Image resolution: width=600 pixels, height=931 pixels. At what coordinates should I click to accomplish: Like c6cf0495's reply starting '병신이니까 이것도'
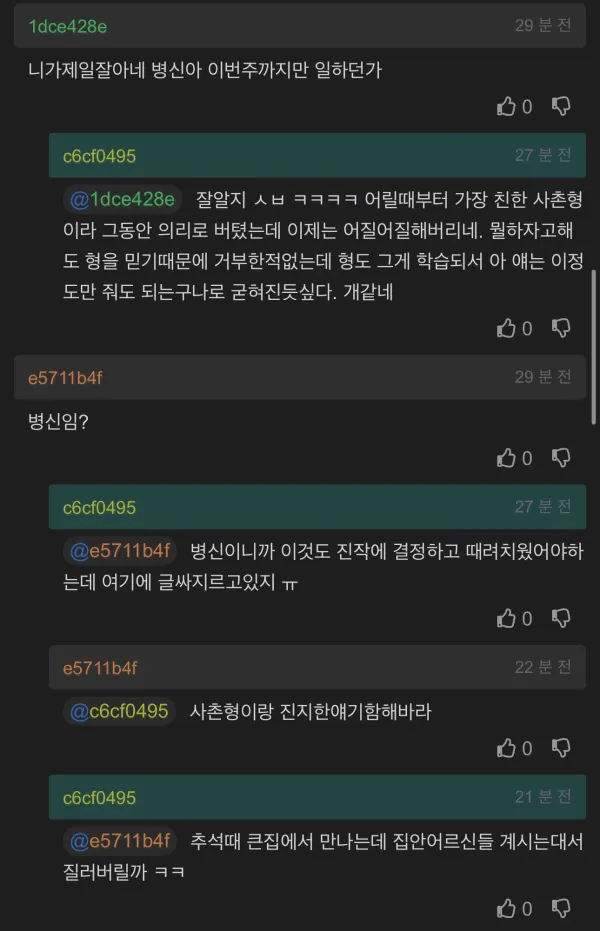coord(507,618)
